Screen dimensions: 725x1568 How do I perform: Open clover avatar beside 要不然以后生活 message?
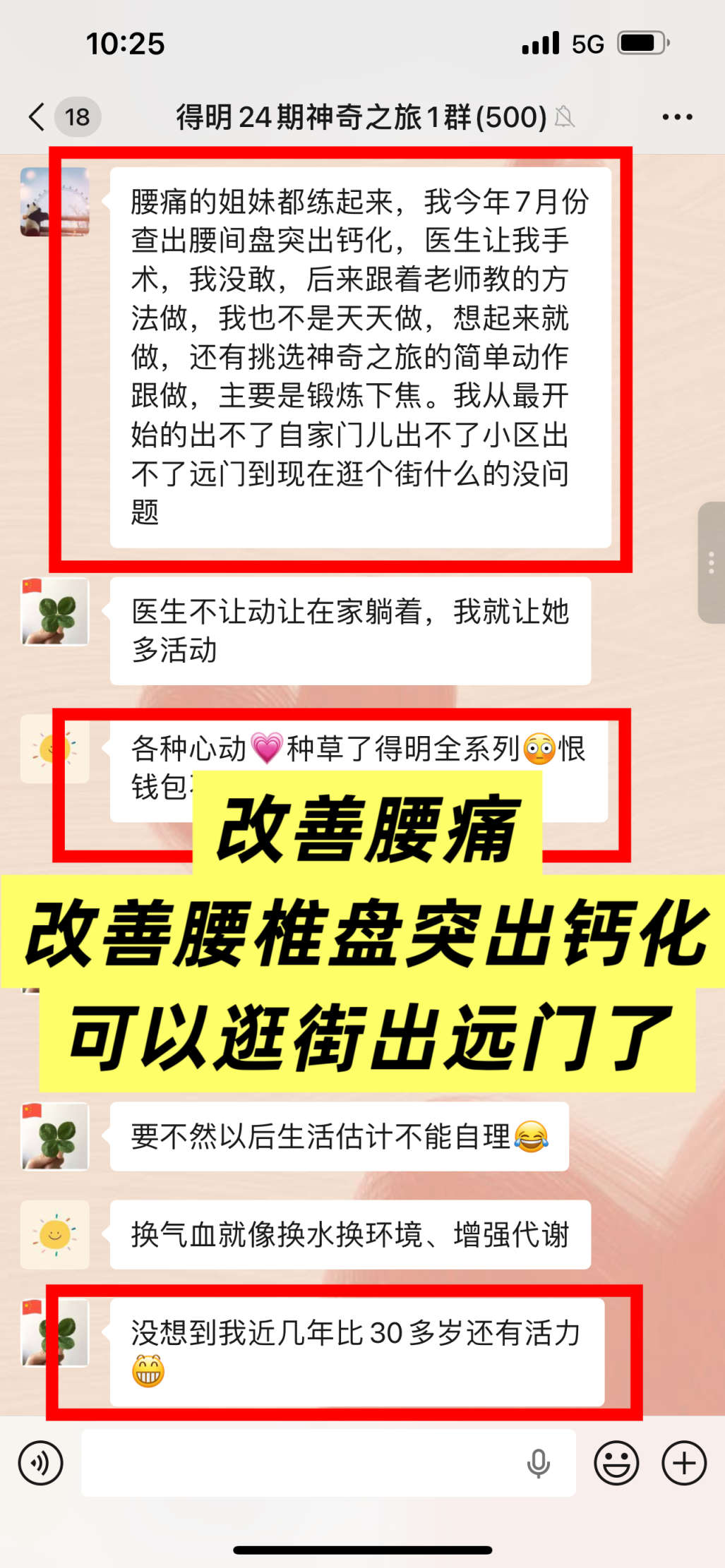click(x=54, y=1136)
